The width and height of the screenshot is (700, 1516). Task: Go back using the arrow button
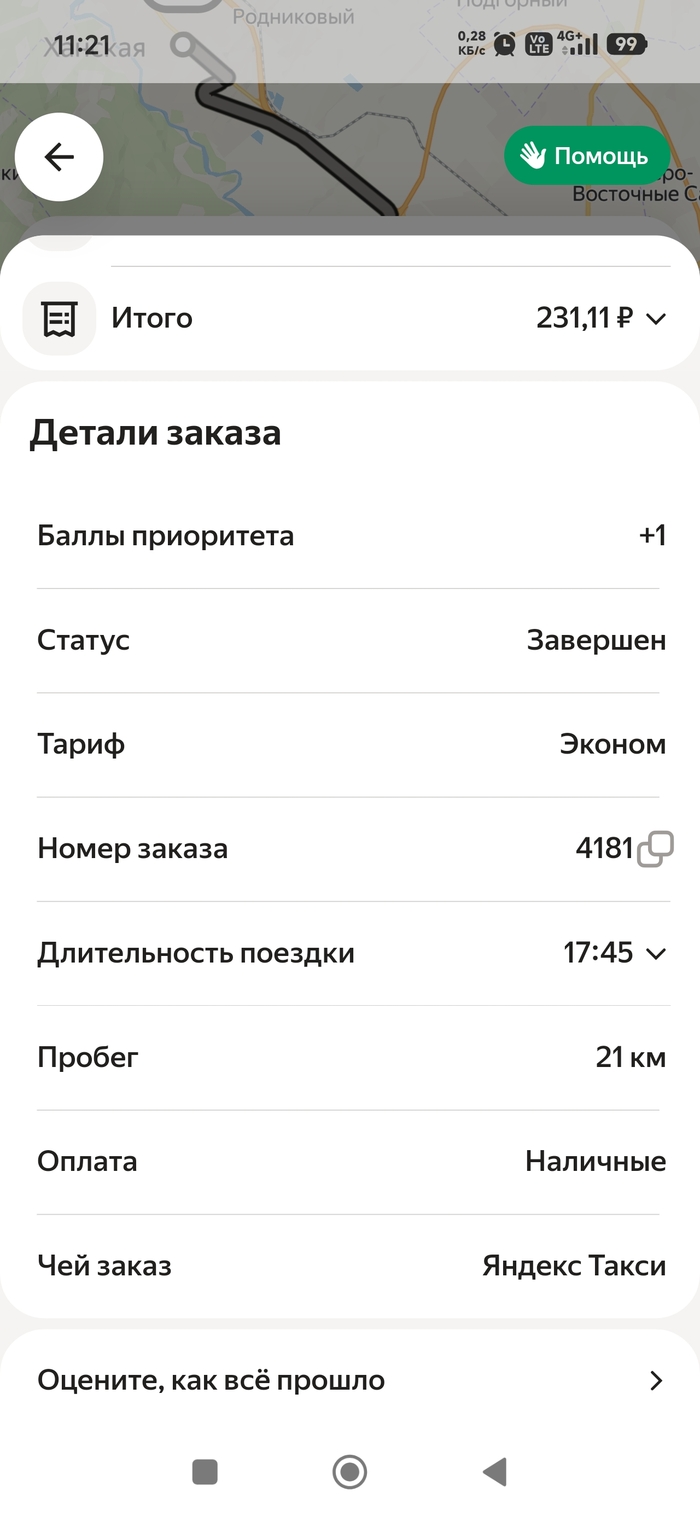point(59,157)
